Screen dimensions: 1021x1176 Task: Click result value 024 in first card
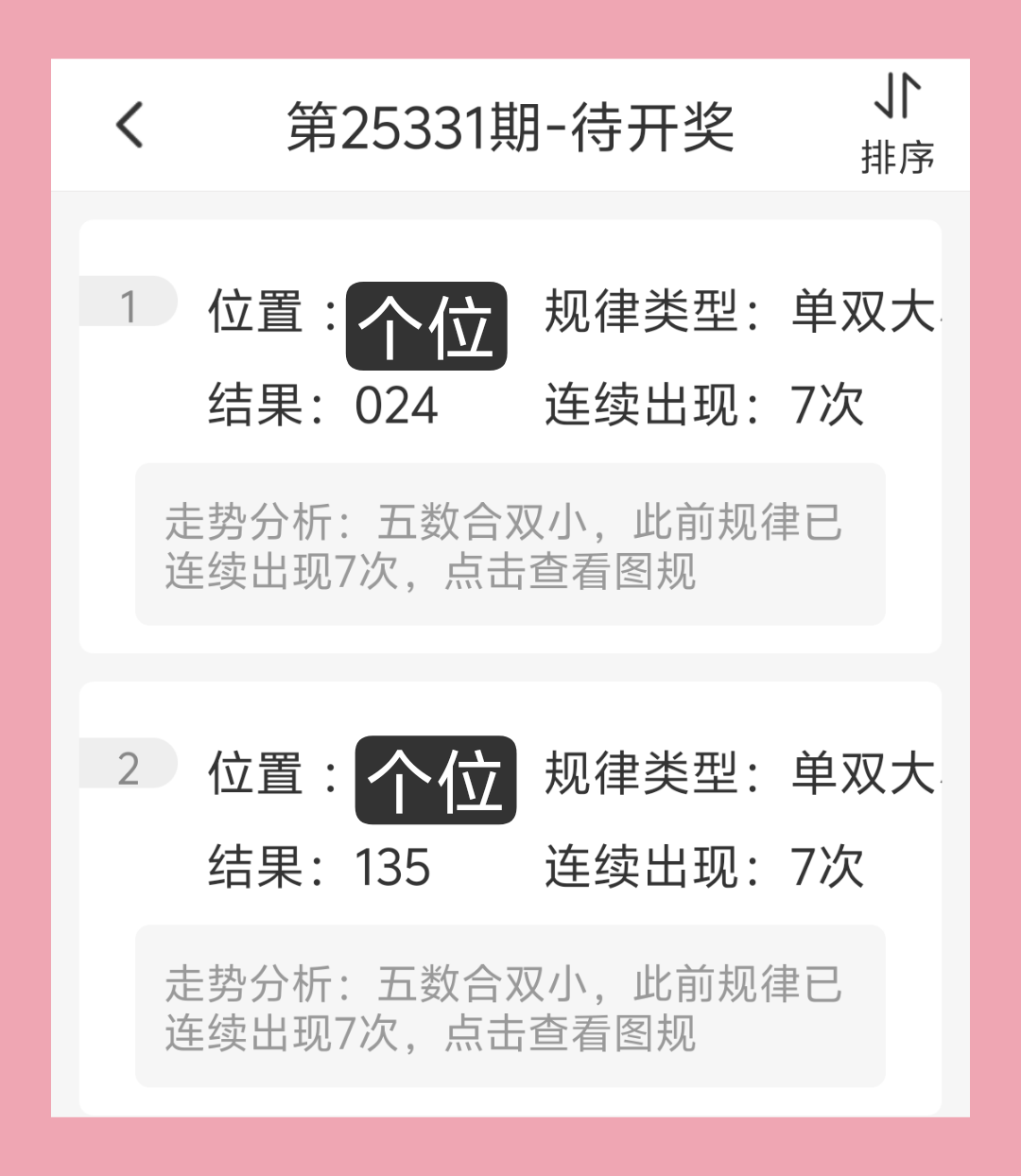tap(396, 406)
